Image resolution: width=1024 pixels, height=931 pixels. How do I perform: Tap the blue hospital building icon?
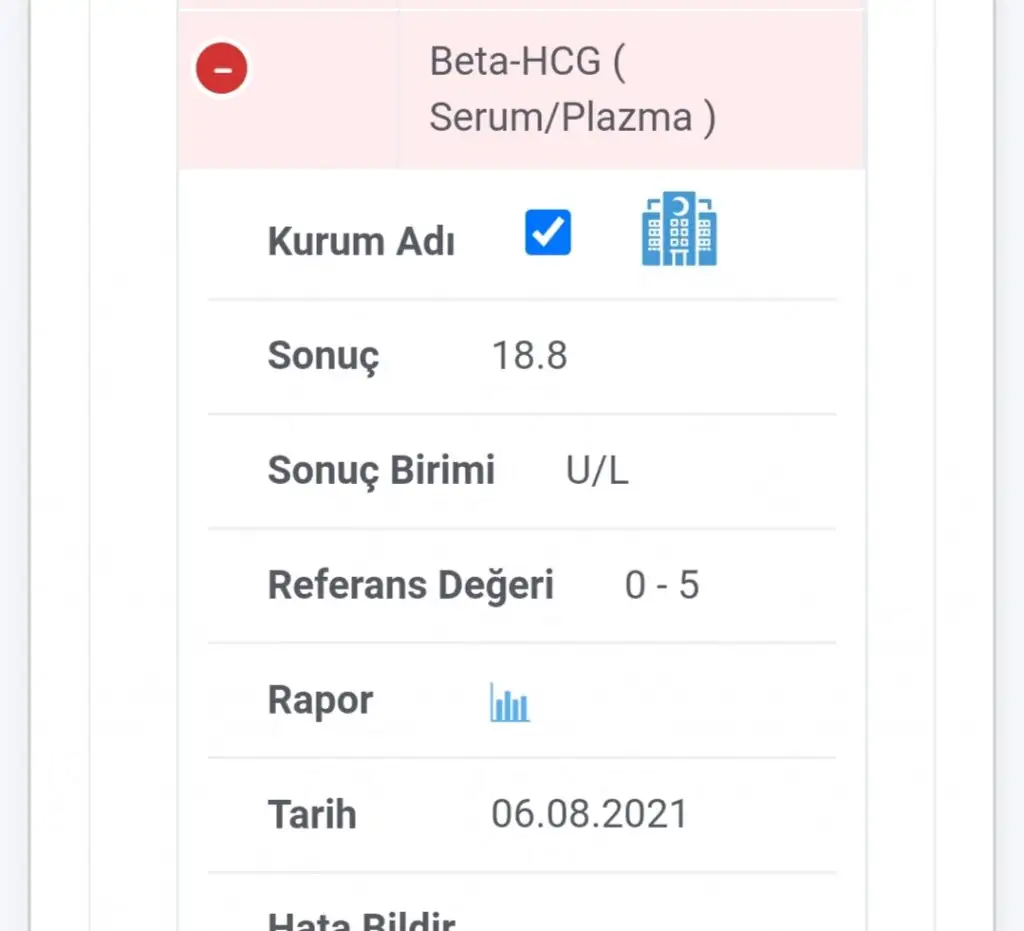point(679,229)
